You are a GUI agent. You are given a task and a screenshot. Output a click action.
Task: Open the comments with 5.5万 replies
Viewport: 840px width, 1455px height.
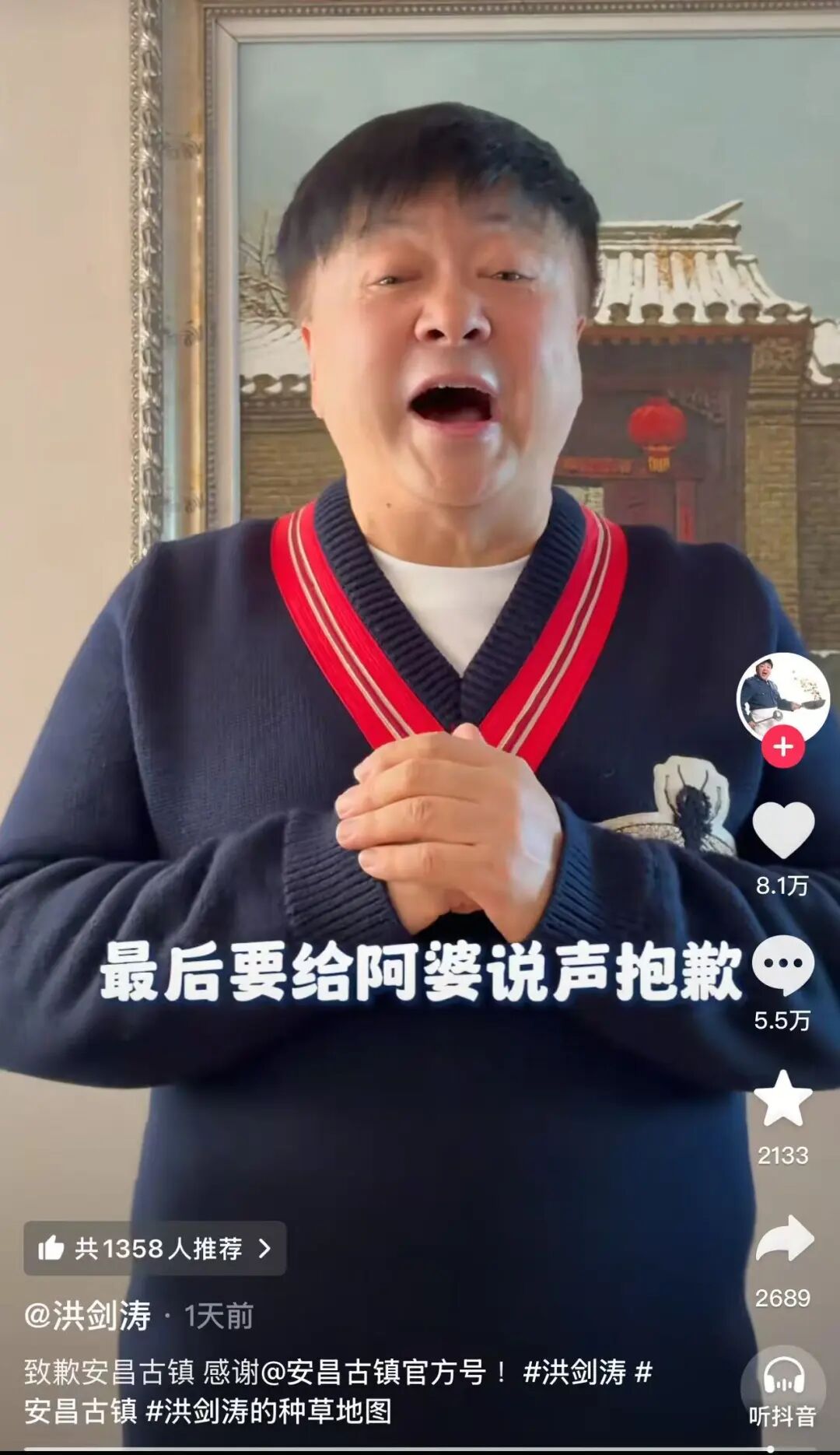783,966
